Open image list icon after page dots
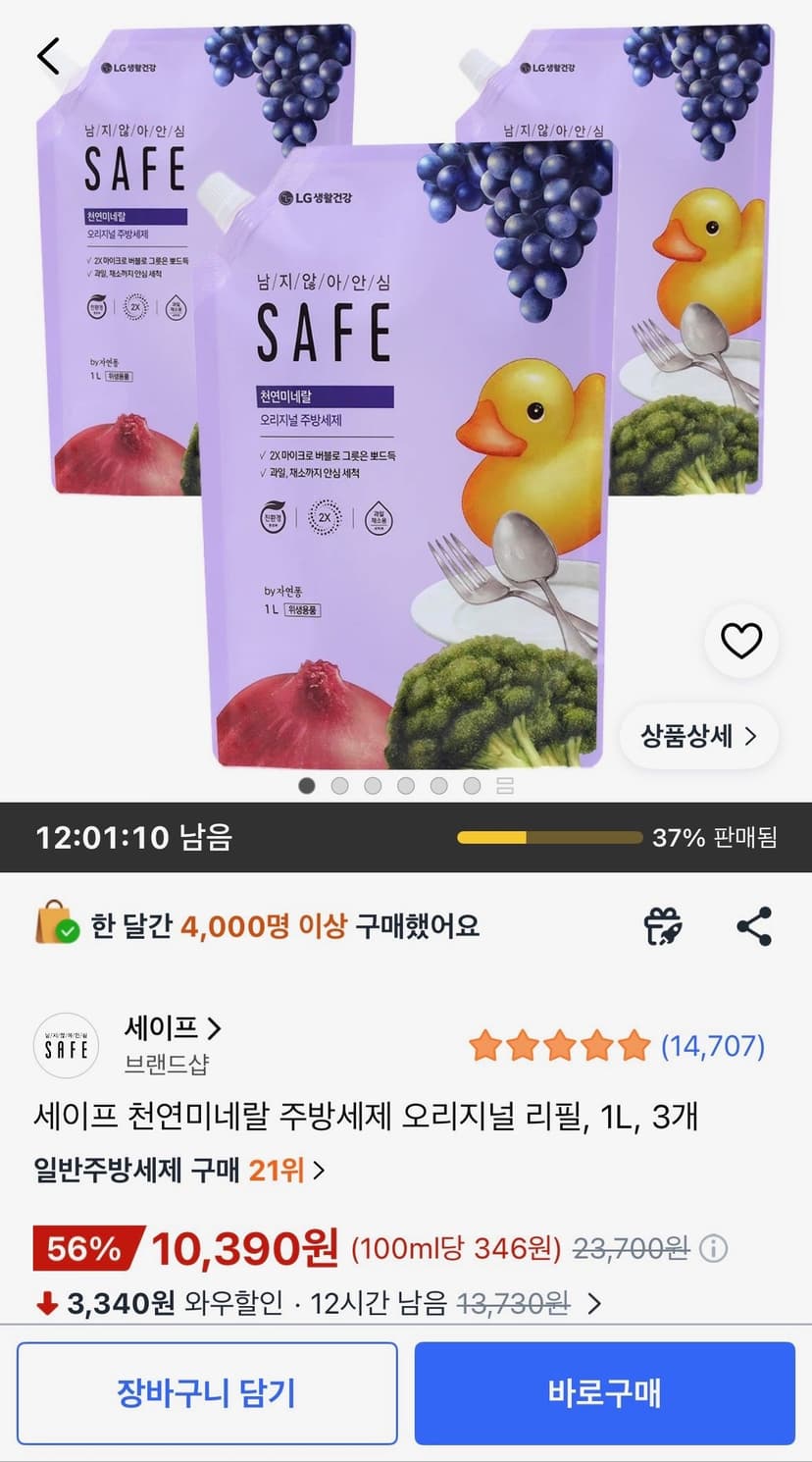This screenshot has height=1462, width=812. point(505,786)
